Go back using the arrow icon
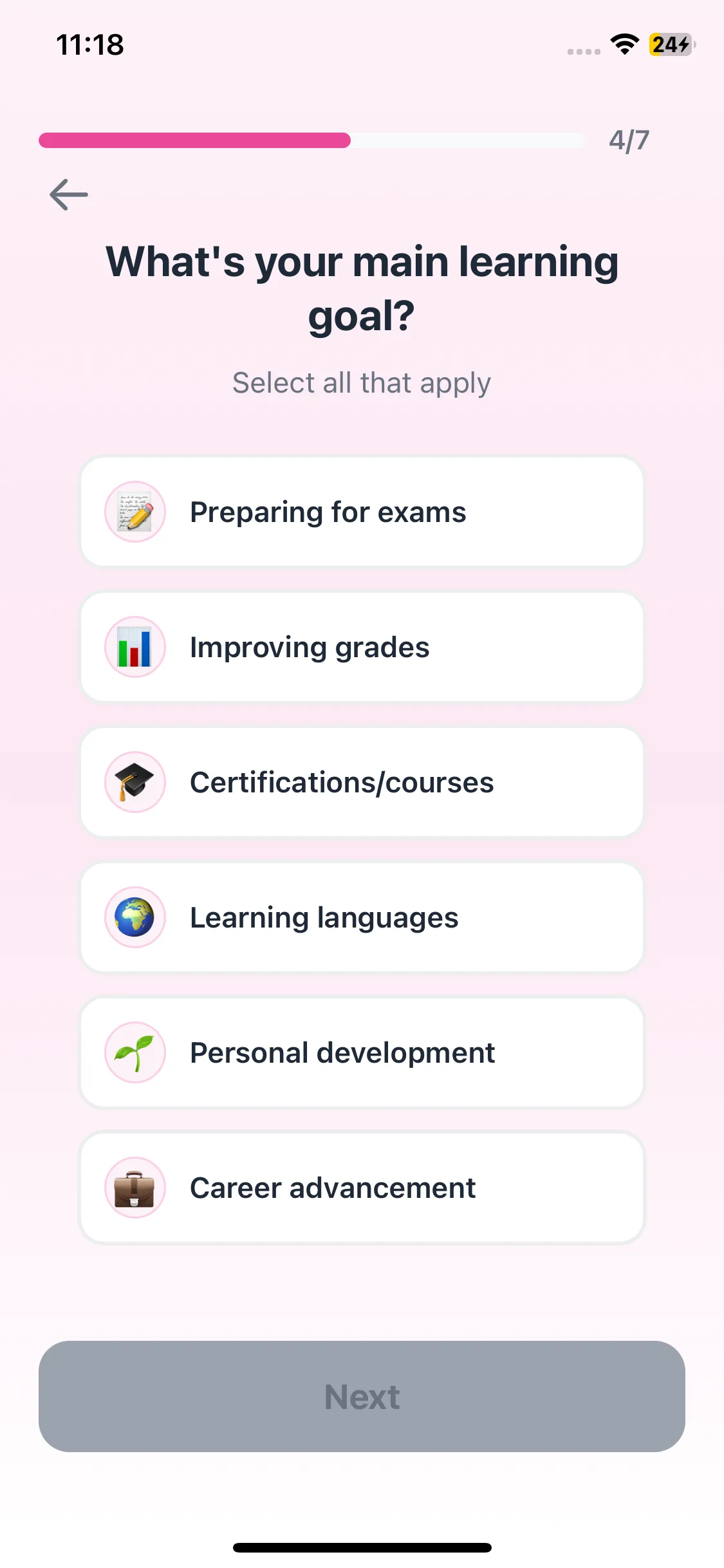 click(69, 194)
